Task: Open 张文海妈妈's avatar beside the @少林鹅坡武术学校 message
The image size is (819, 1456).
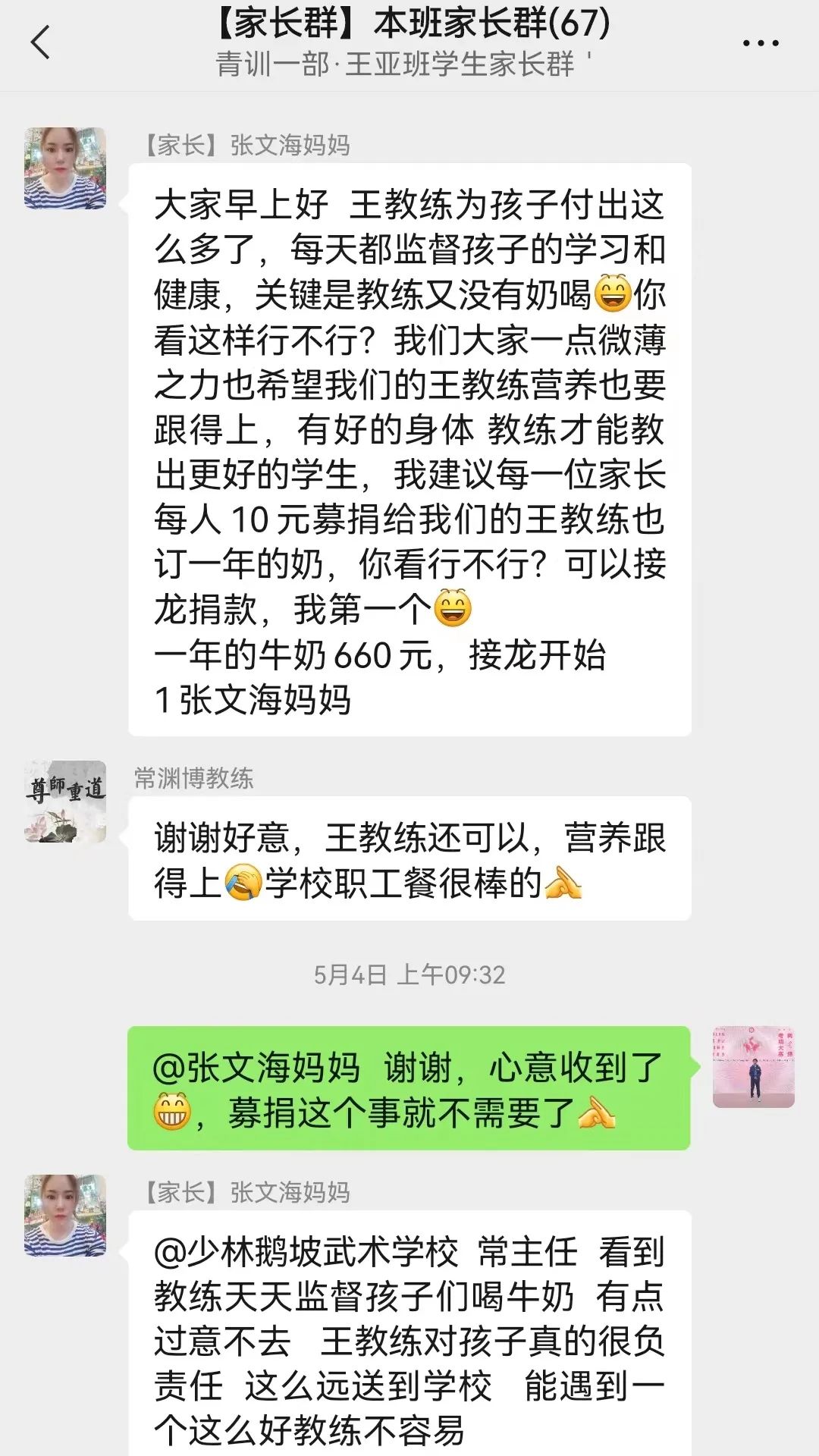Action: point(65,1216)
